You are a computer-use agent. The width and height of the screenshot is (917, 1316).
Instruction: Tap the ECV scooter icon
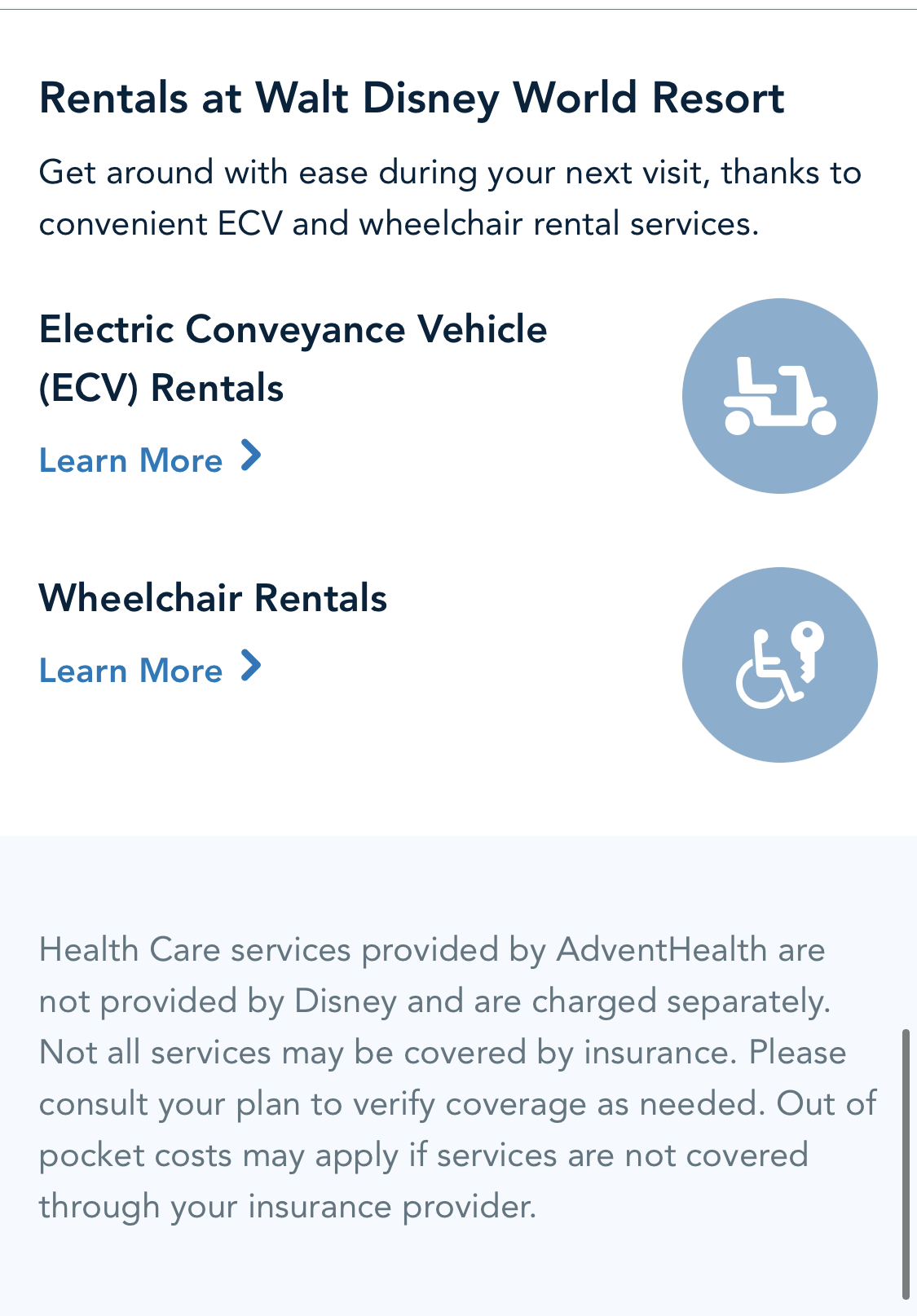779,396
